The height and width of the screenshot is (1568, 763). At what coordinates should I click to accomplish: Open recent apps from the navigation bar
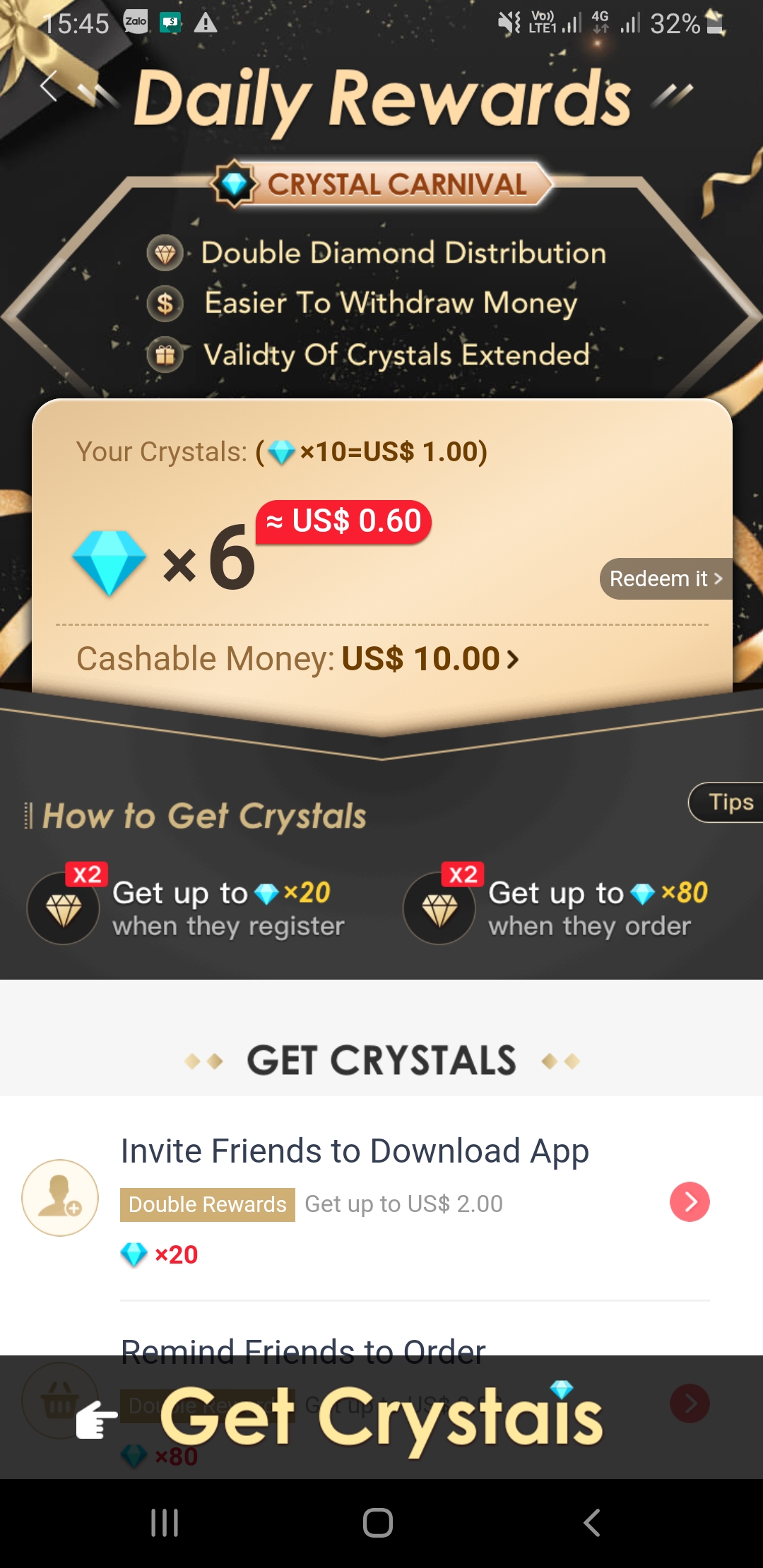click(165, 1523)
